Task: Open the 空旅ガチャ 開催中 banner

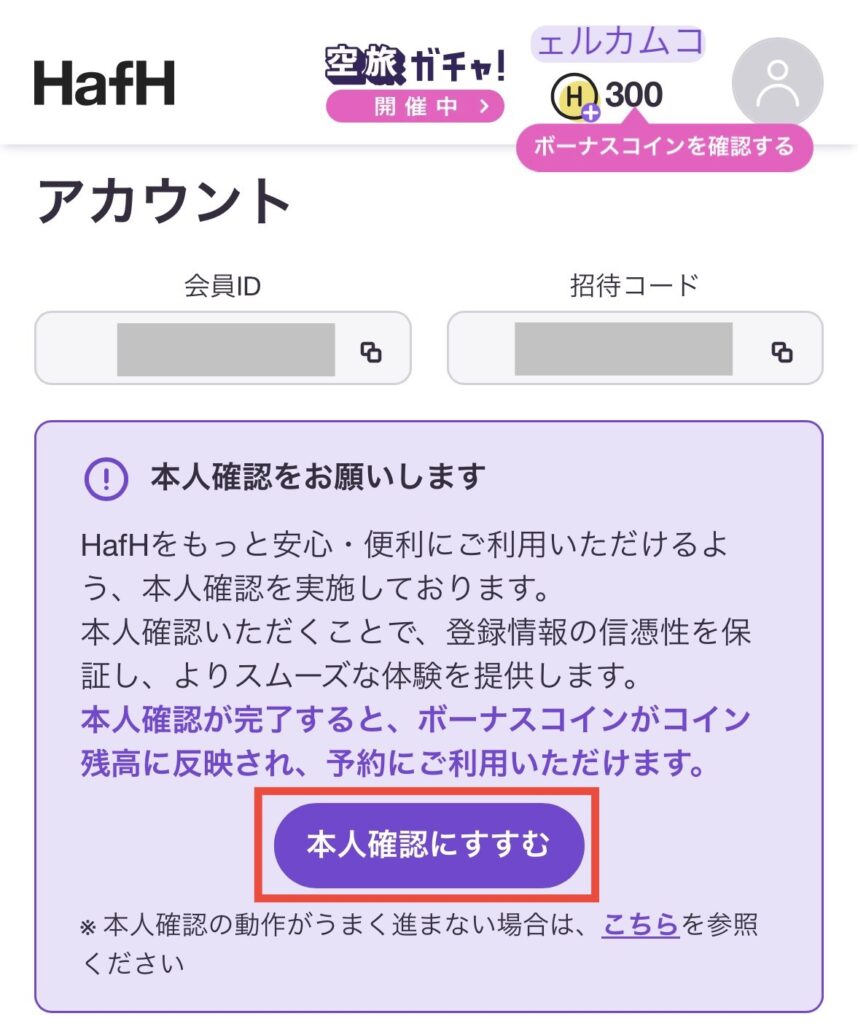Action: click(x=415, y=84)
